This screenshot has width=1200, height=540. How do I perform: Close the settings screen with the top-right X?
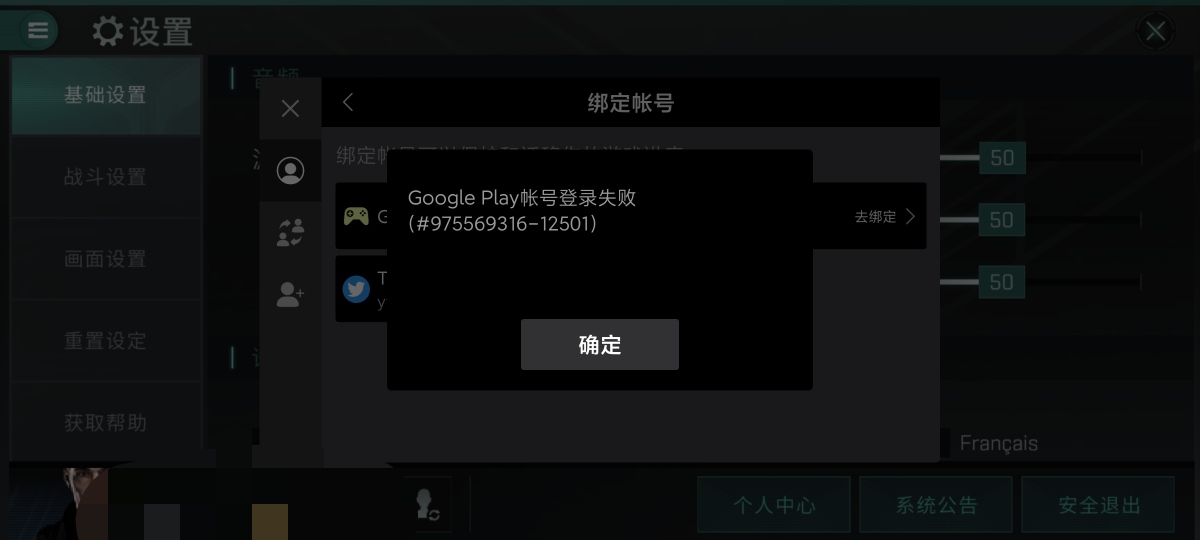[x=1156, y=31]
